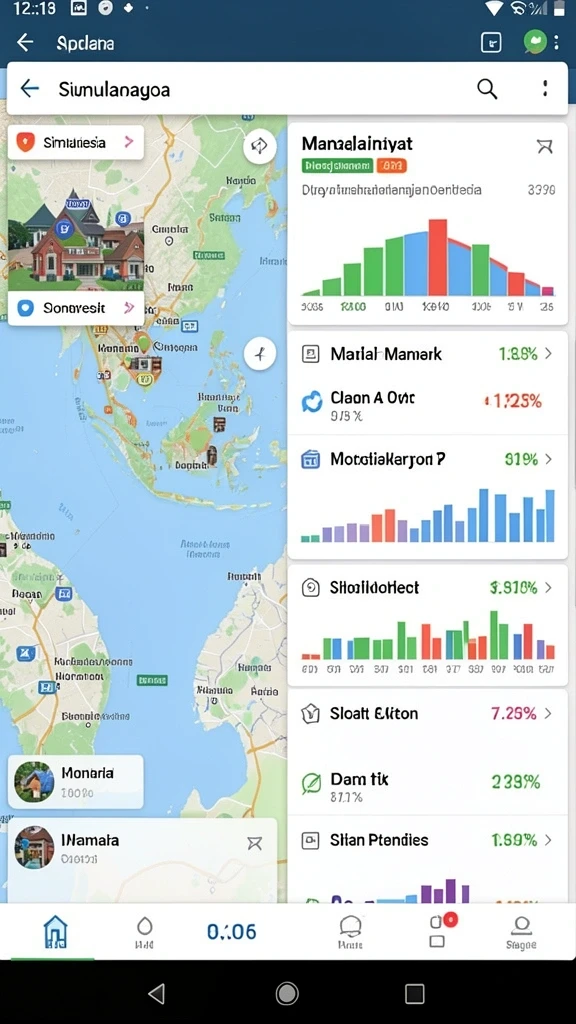Open the Monarla place card

point(76,782)
